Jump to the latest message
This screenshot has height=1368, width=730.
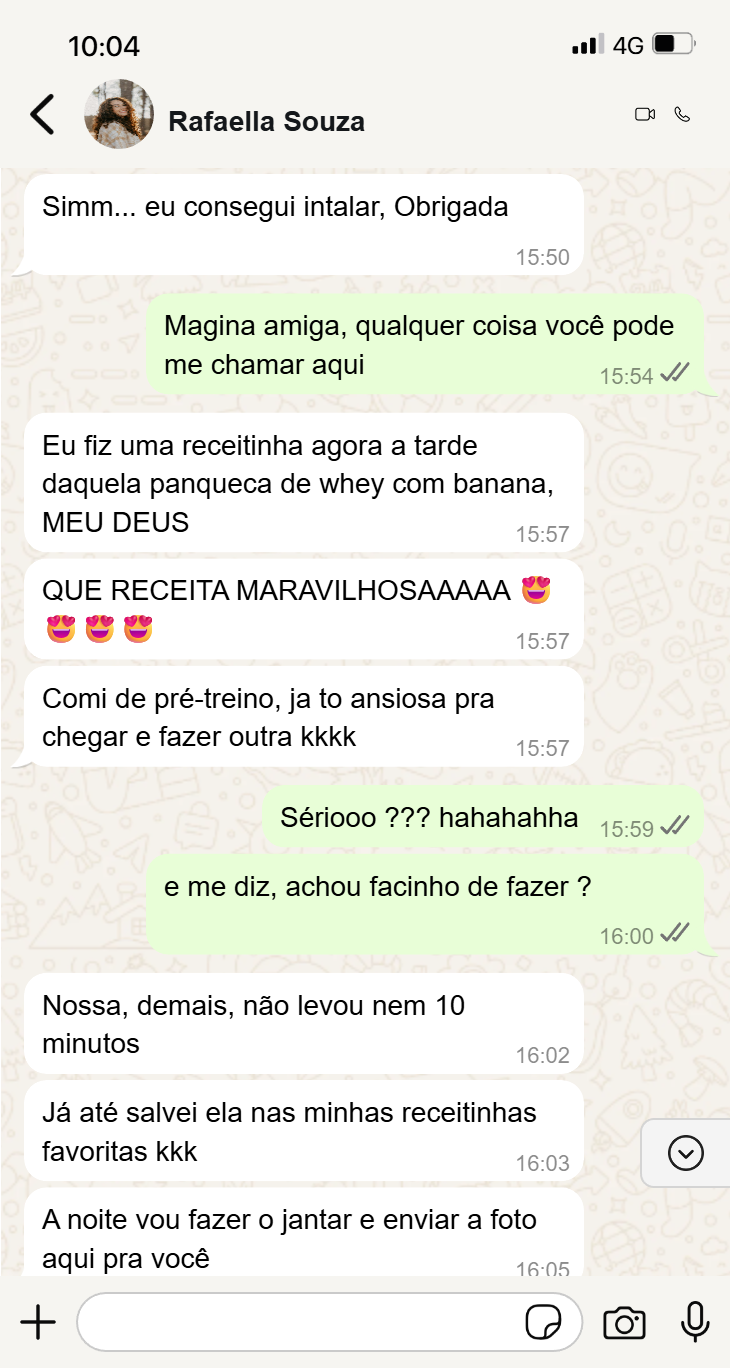(685, 1153)
